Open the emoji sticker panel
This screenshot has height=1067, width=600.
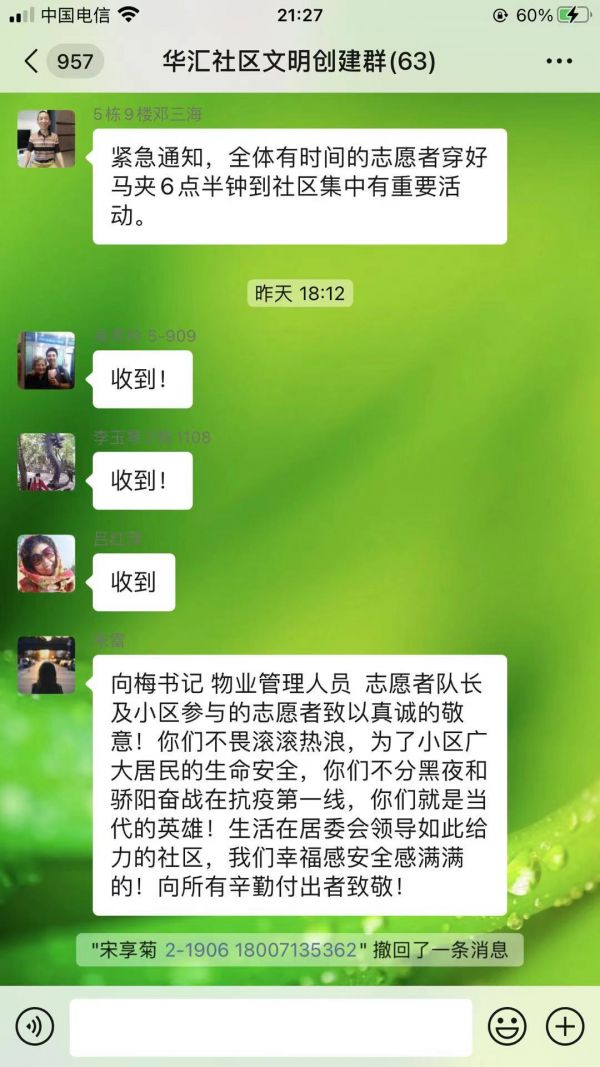point(506,1026)
